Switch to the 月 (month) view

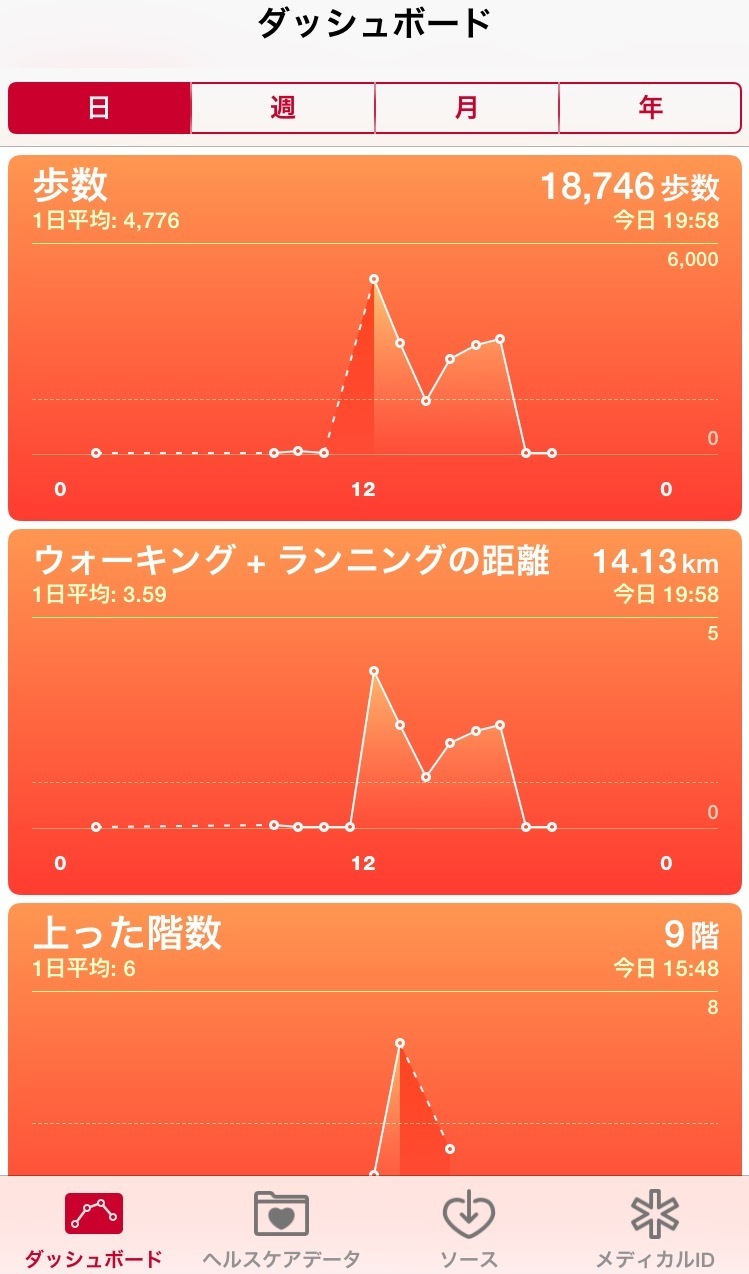pyautogui.click(x=467, y=108)
